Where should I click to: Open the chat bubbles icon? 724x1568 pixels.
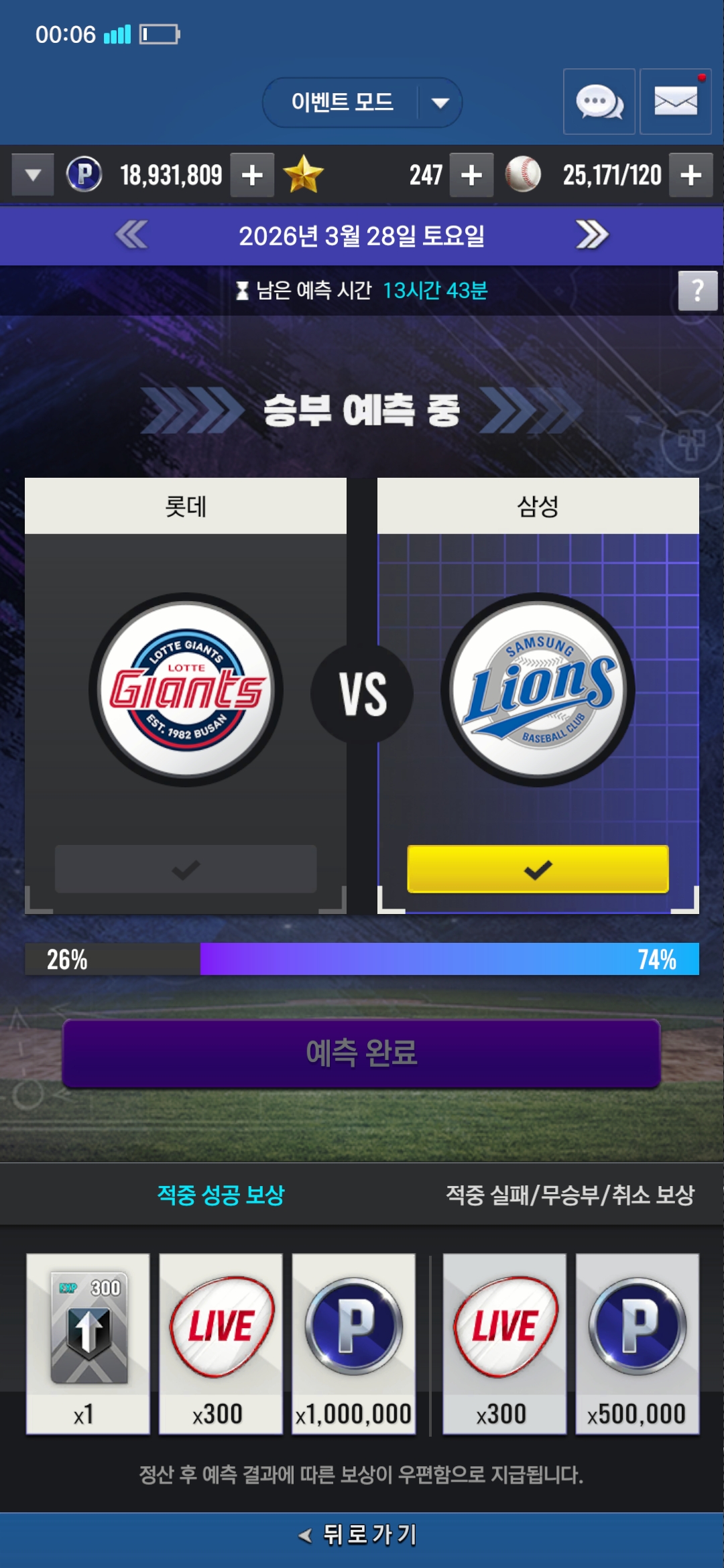pos(599,102)
